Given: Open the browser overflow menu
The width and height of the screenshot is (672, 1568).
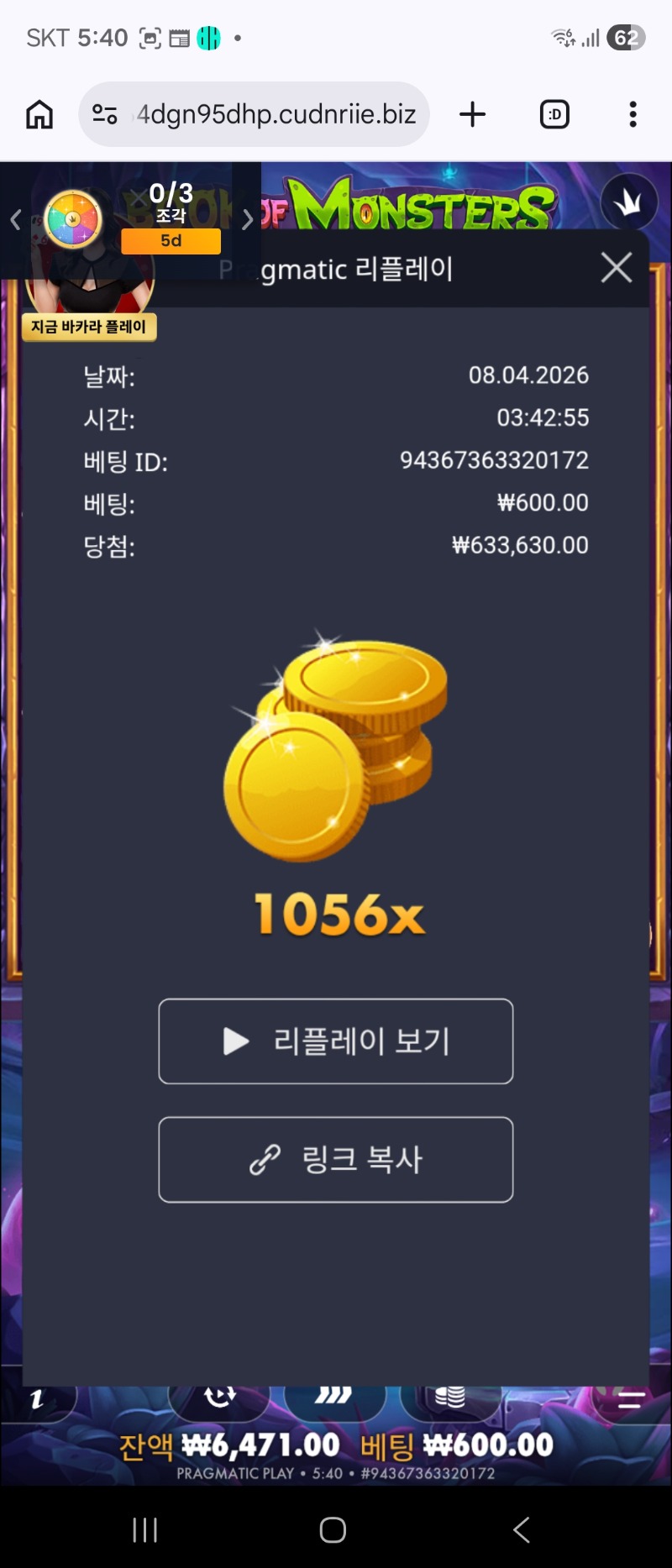Looking at the screenshot, I should coord(633,114).
